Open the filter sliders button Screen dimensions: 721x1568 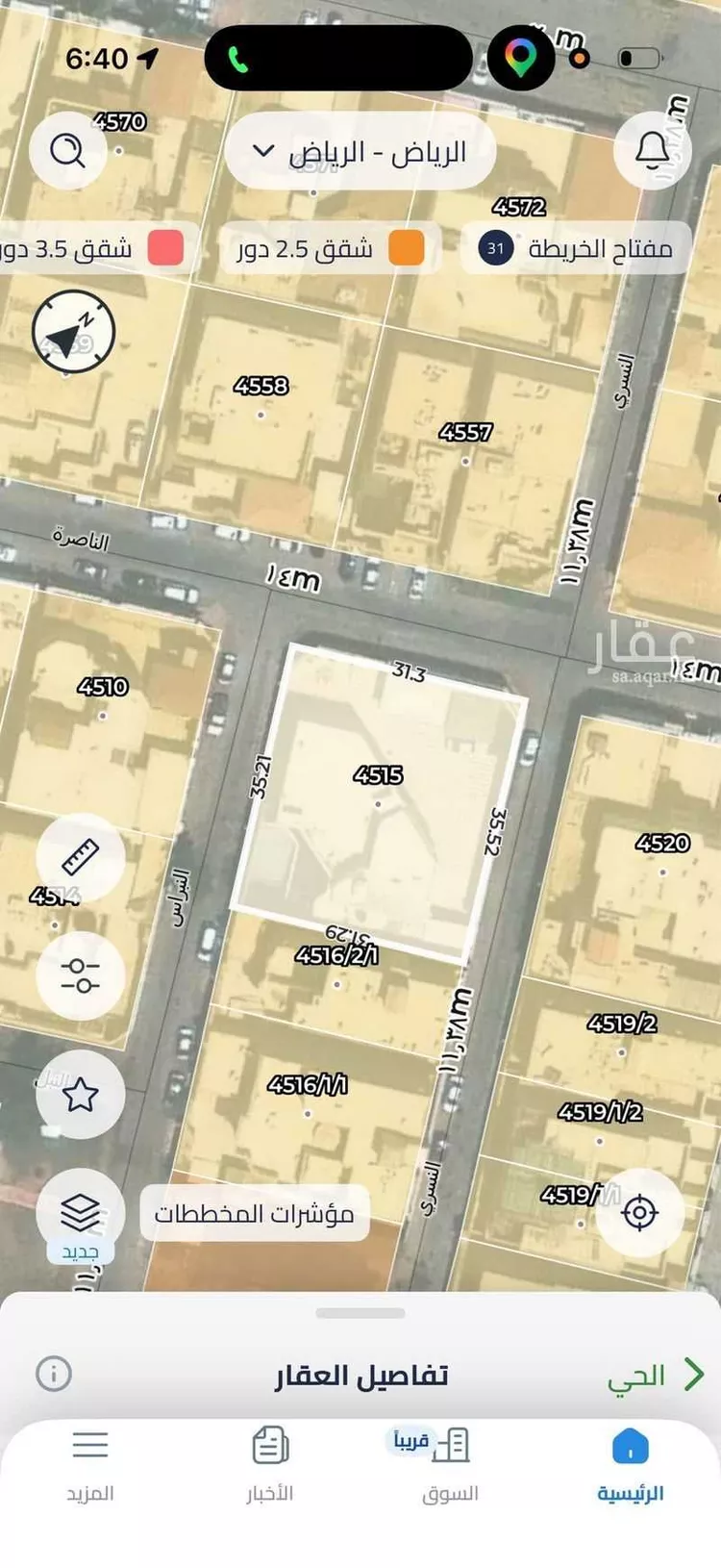(x=81, y=975)
